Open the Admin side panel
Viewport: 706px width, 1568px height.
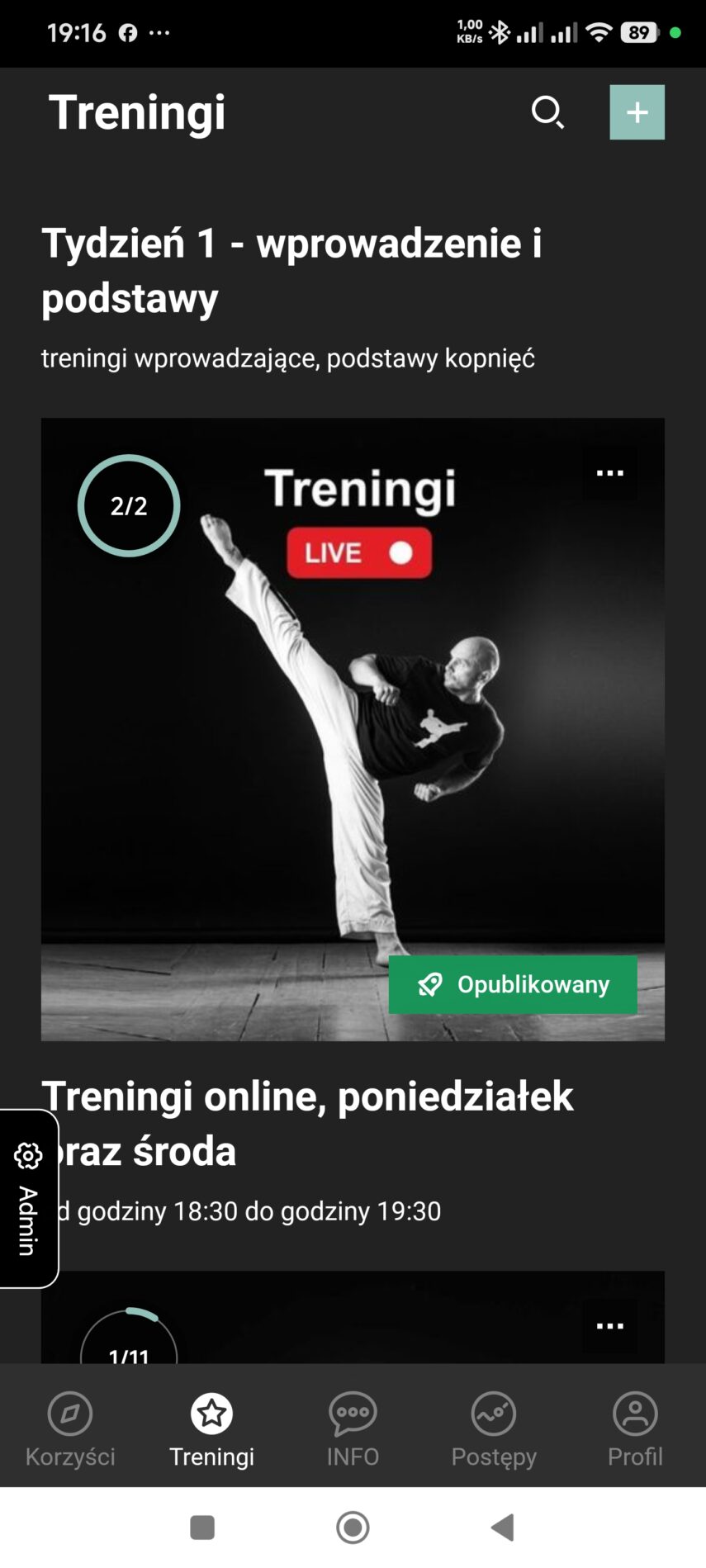[x=28, y=1197]
